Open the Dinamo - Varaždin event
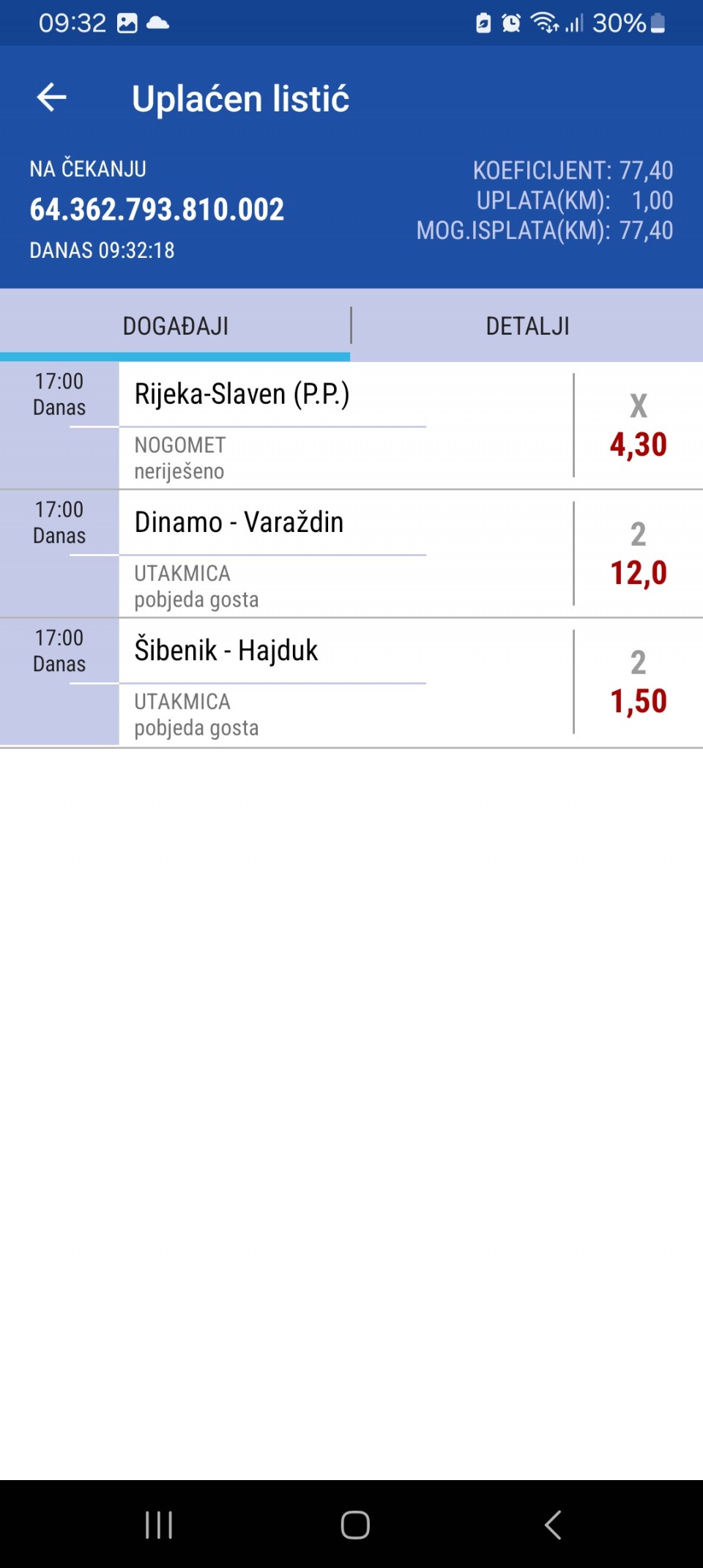The width and height of the screenshot is (703, 1568). coord(351,554)
